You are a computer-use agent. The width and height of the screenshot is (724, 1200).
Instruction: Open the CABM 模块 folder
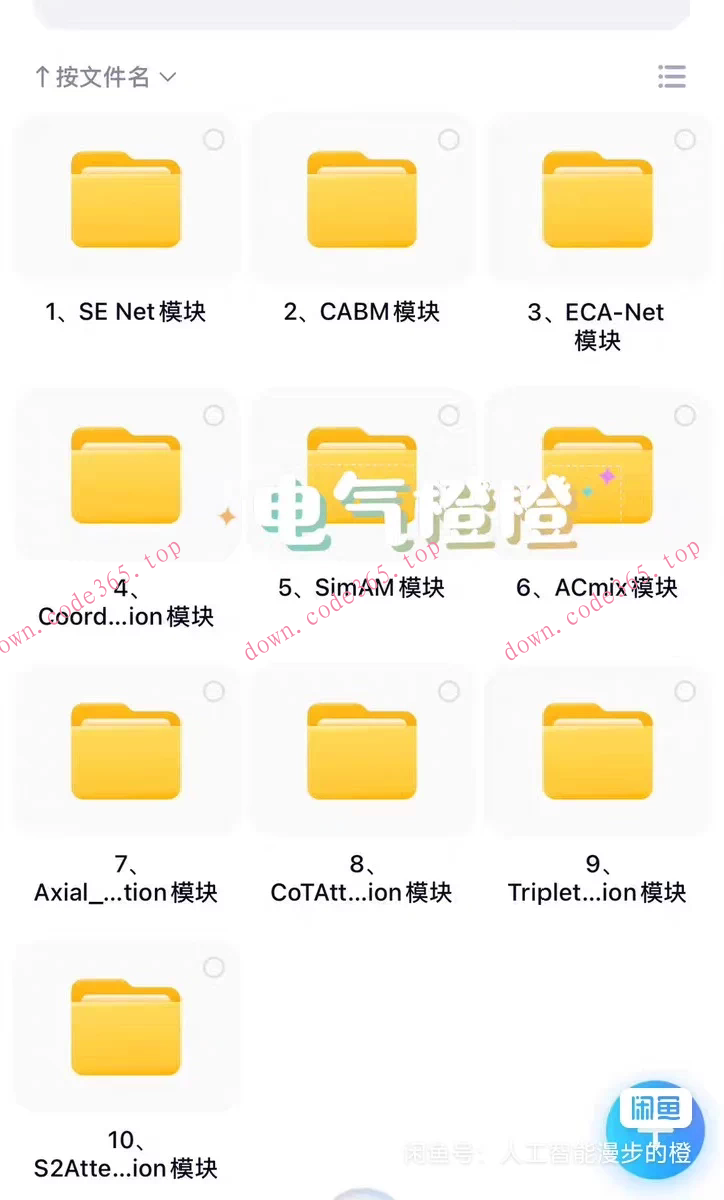[361, 200]
